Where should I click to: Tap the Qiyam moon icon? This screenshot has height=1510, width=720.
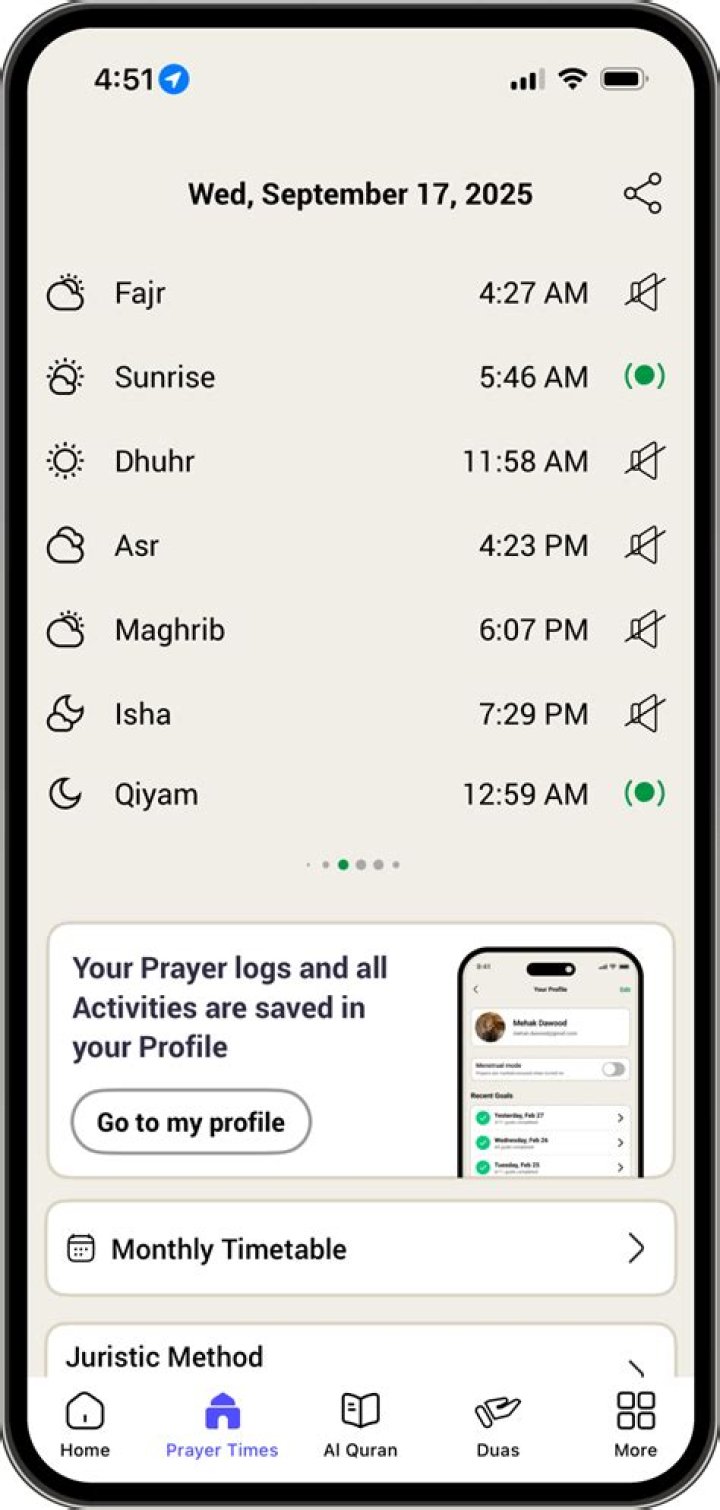coord(65,793)
